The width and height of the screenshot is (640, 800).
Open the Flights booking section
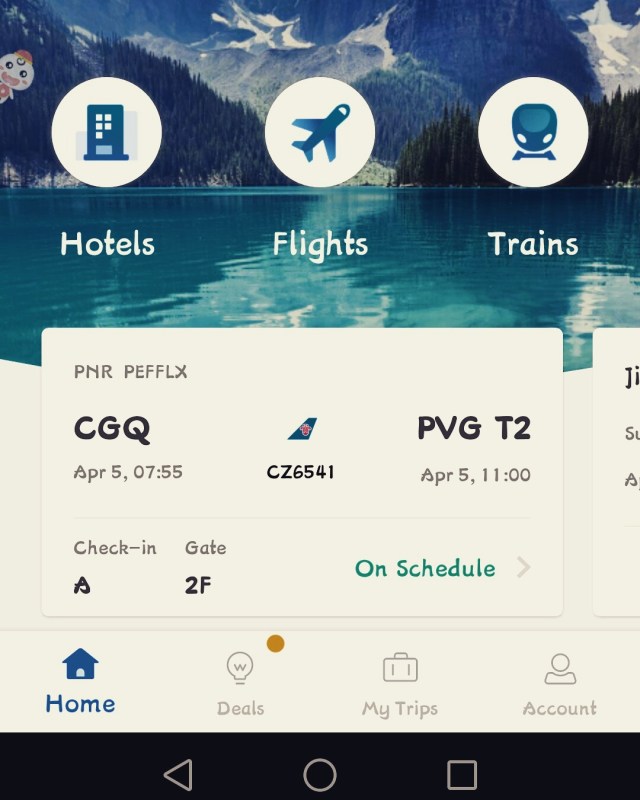pos(320,133)
